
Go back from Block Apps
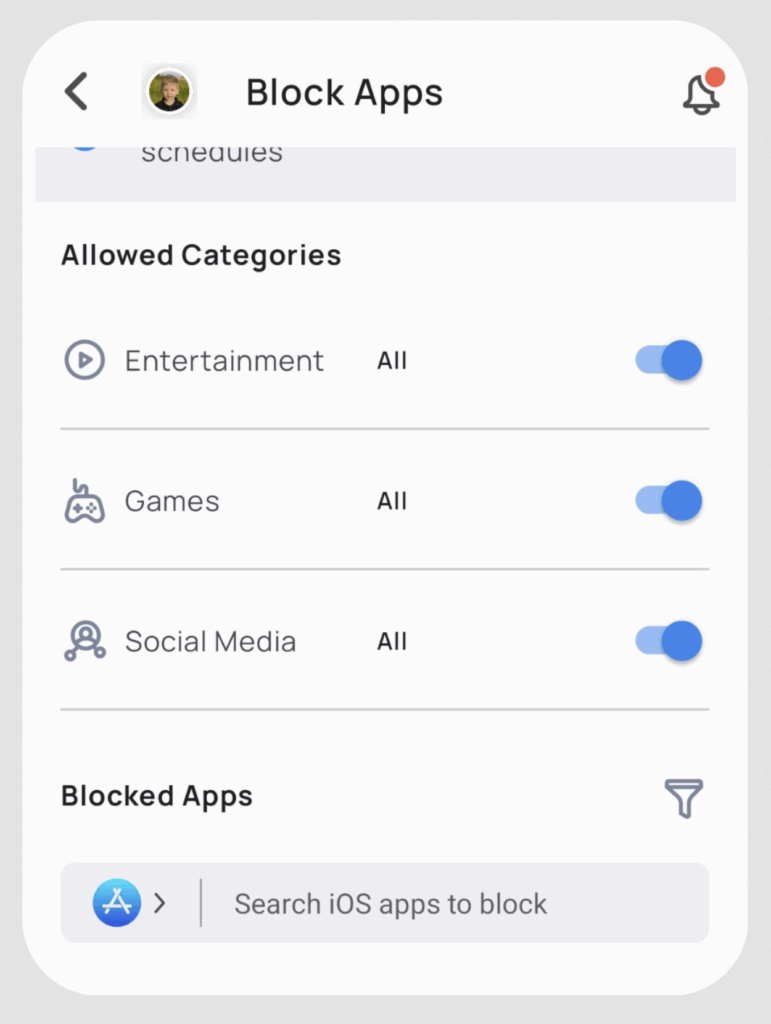(76, 92)
